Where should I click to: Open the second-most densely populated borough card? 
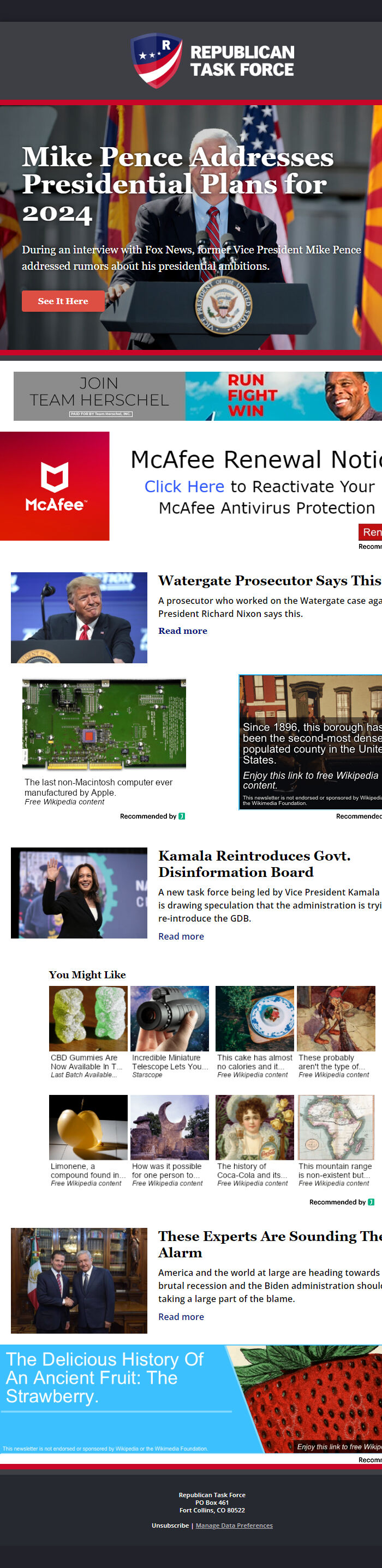(x=310, y=741)
